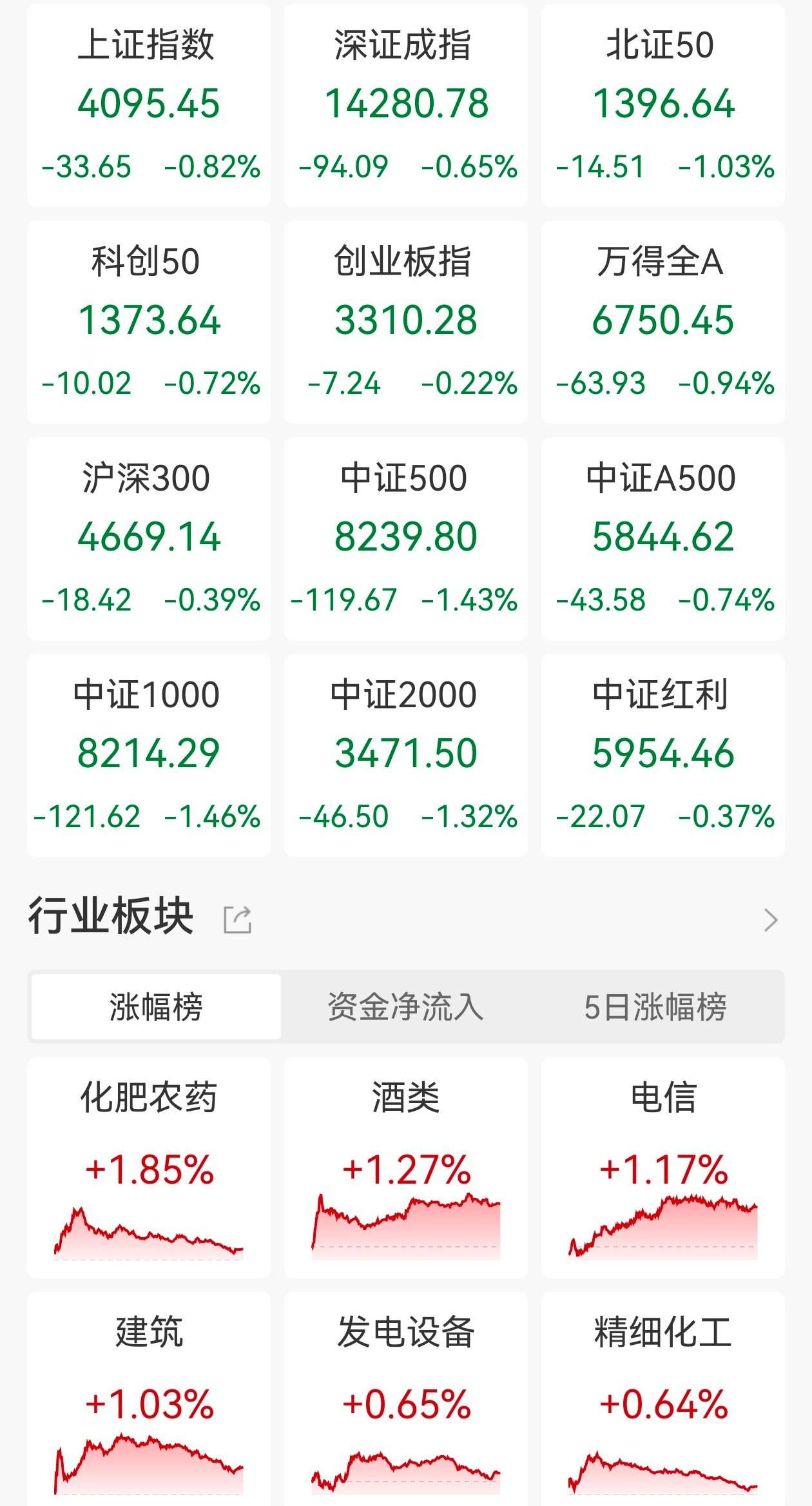Image resolution: width=812 pixels, height=1506 pixels.
Task: Expand 行业板块 with the arrow
Action: pyautogui.click(x=770, y=919)
